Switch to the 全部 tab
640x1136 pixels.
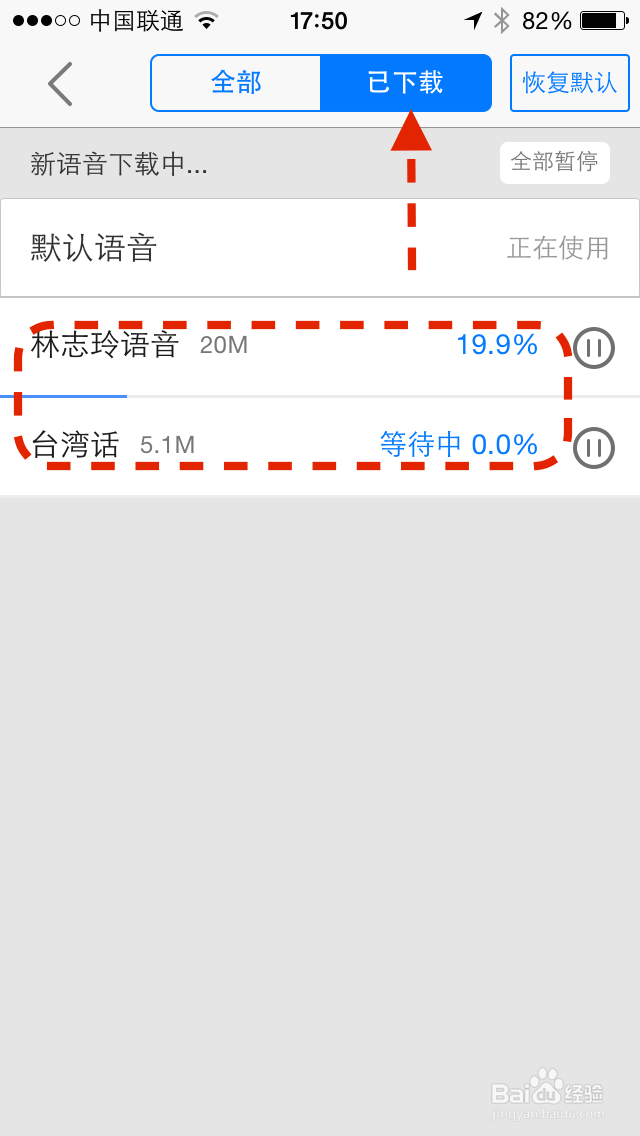point(236,83)
